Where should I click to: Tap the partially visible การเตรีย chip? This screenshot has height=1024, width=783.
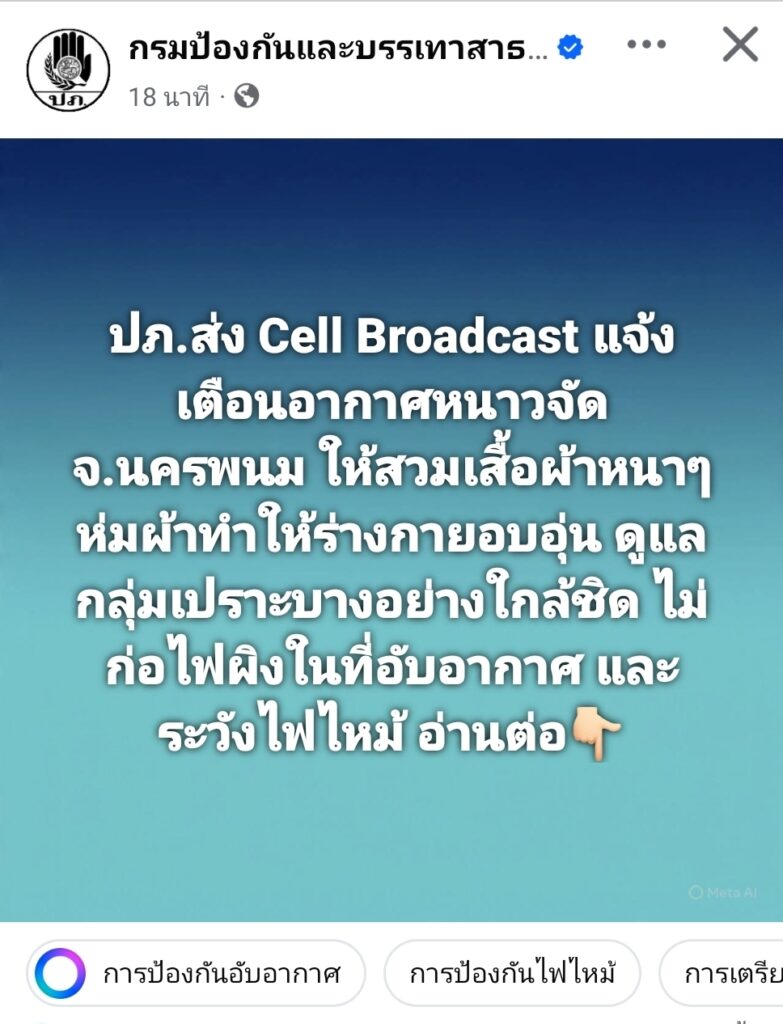pyautogui.click(x=728, y=973)
